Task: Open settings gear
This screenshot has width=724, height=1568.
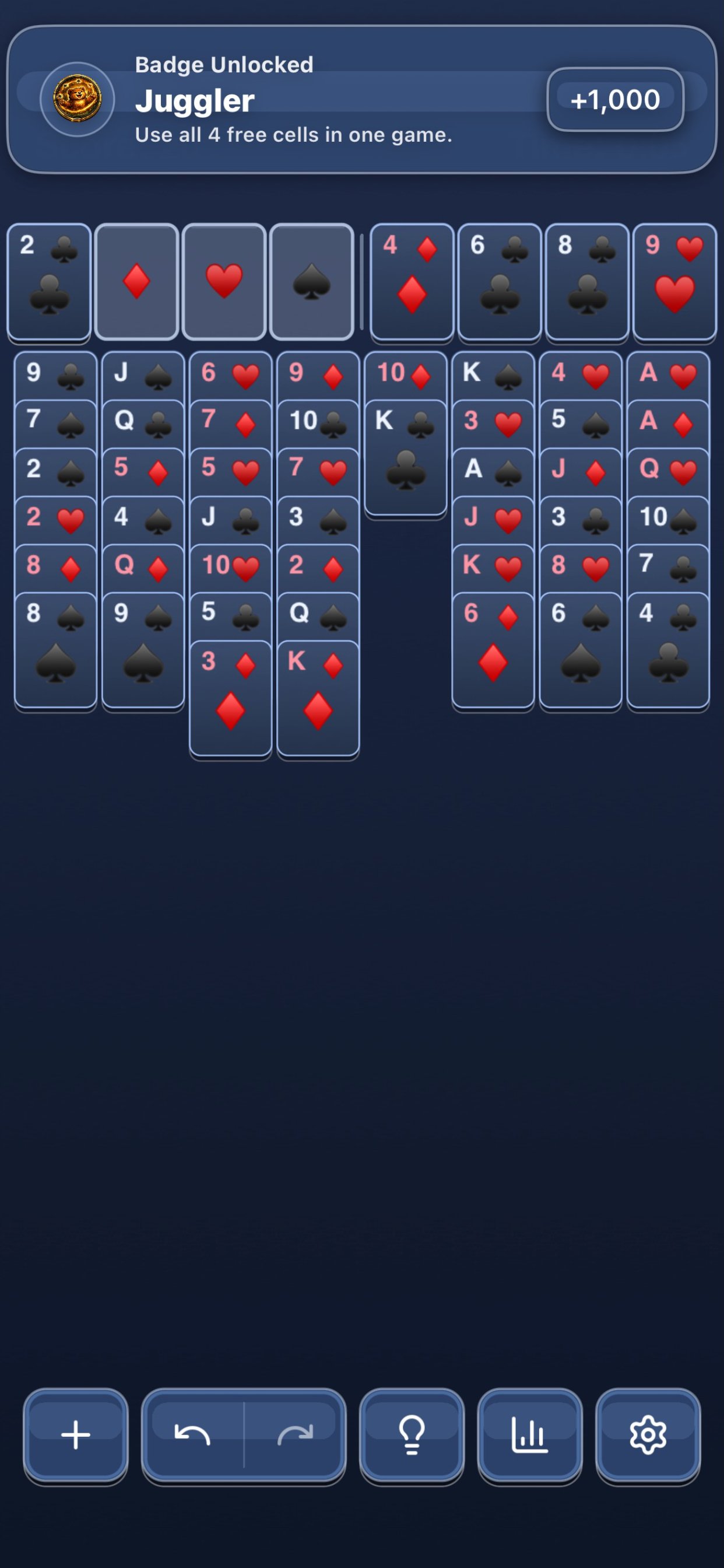Action: tap(647, 1434)
